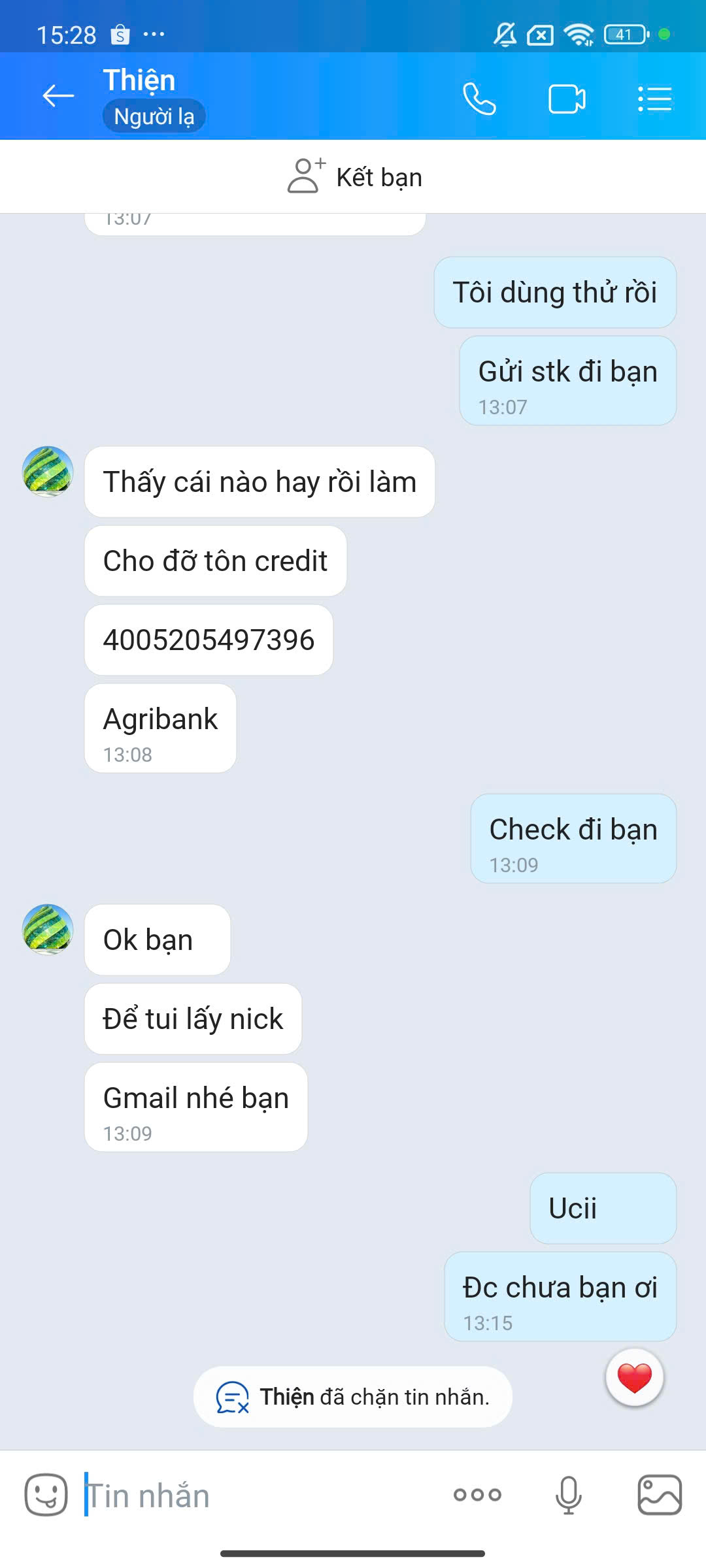Record a voice message
The height and width of the screenshot is (1568, 706).
click(568, 1495)
